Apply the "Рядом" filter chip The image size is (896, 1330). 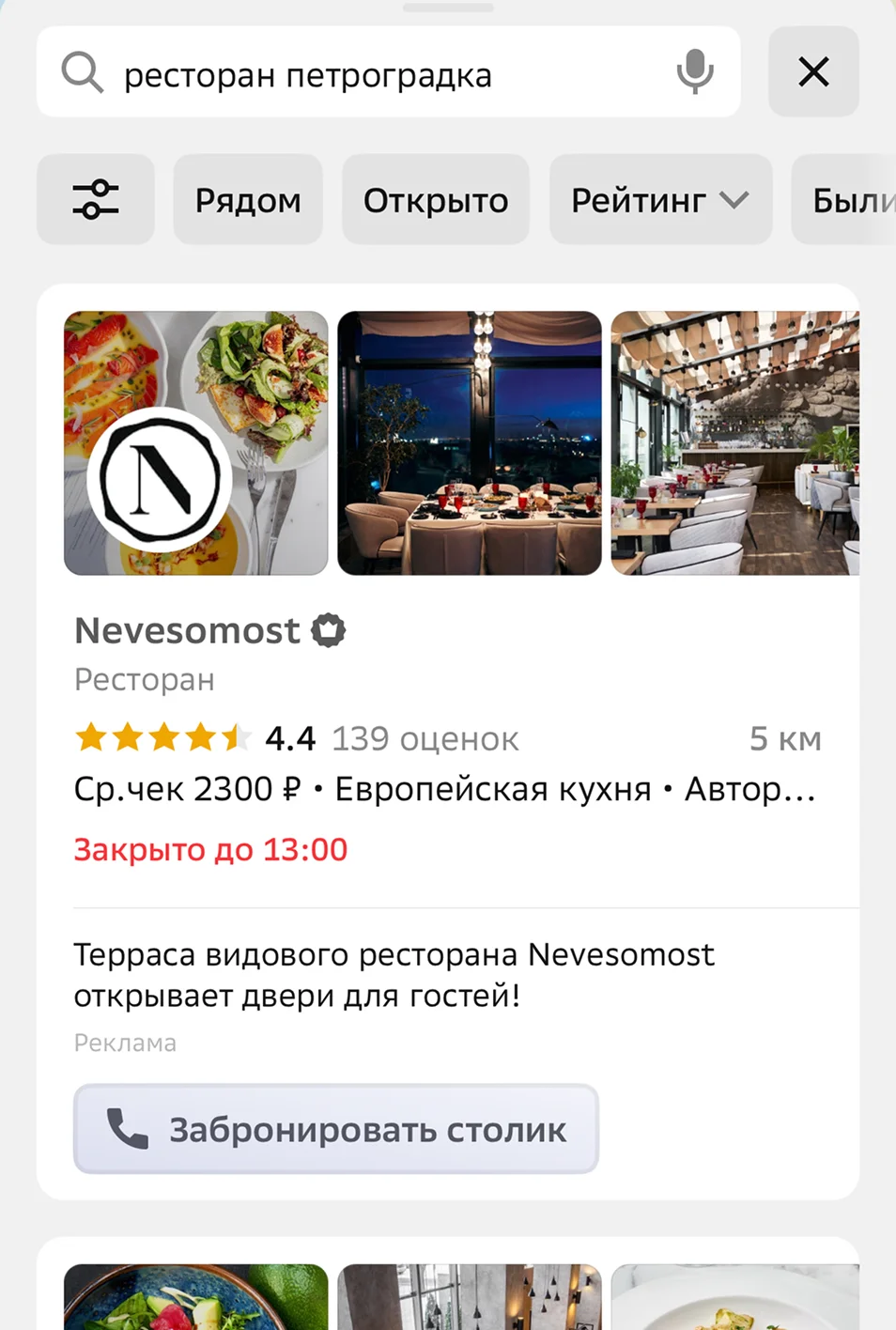click(x=248, y=200)
